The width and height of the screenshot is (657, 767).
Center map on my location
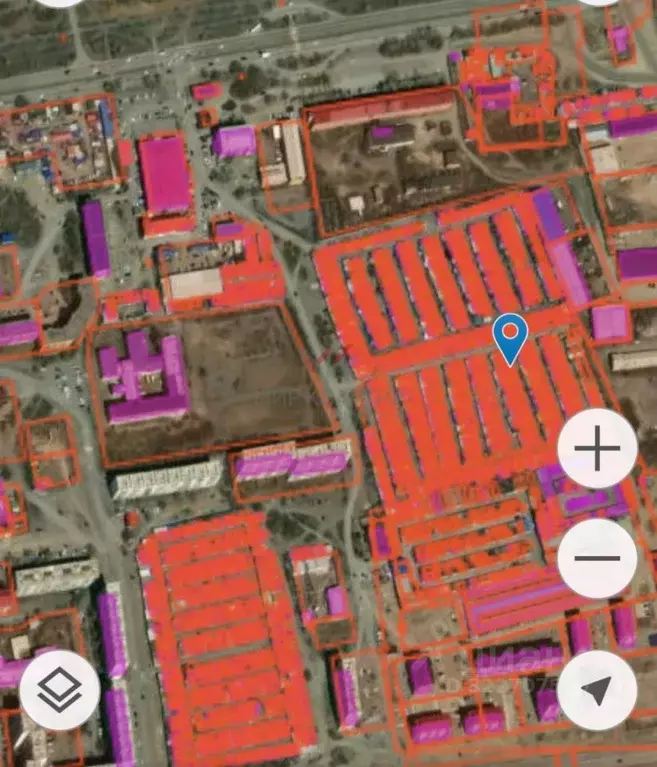597,688
